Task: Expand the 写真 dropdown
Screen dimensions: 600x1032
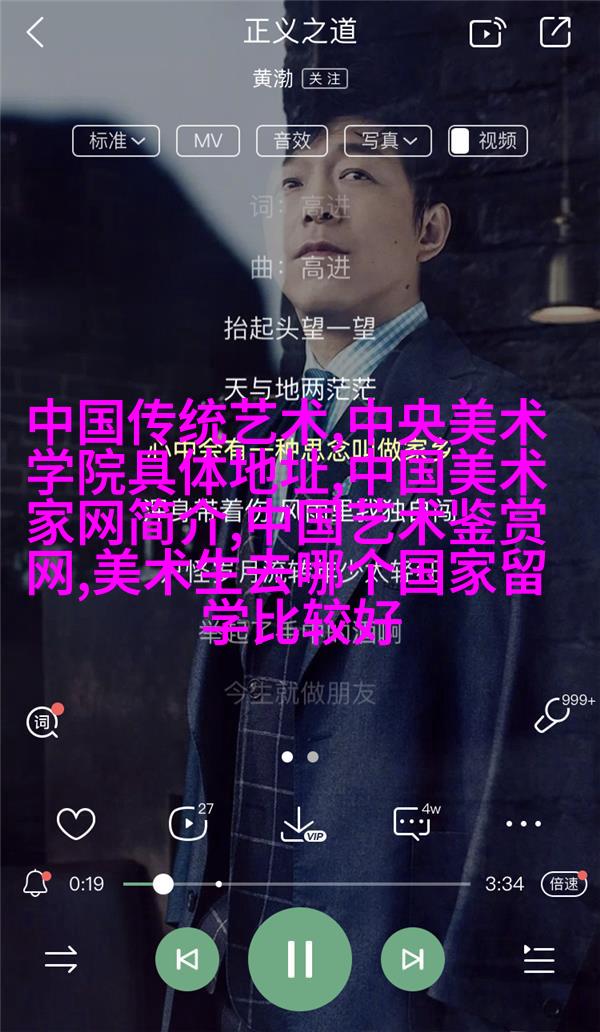Action: pos(389,141)
